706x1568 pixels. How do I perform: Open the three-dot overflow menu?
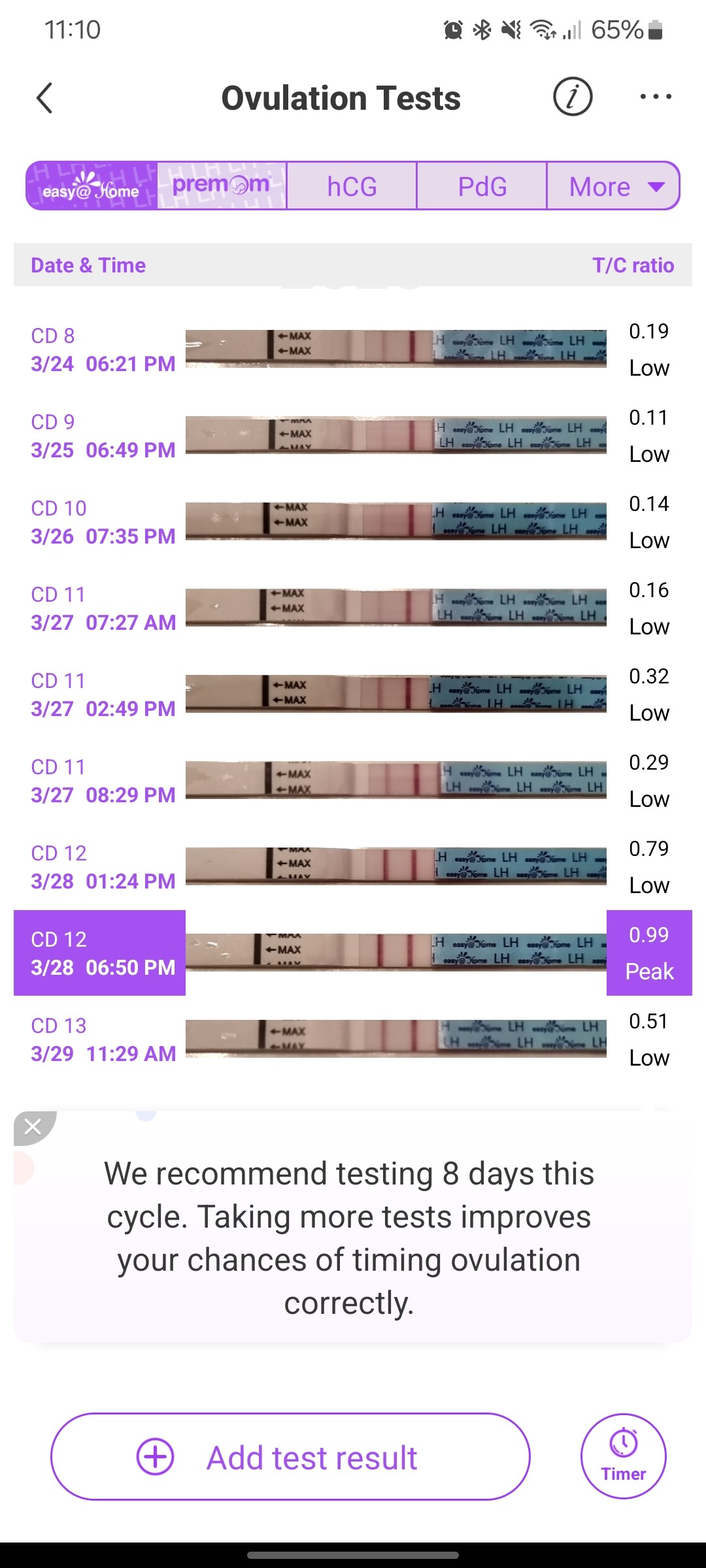click(656, 97)
